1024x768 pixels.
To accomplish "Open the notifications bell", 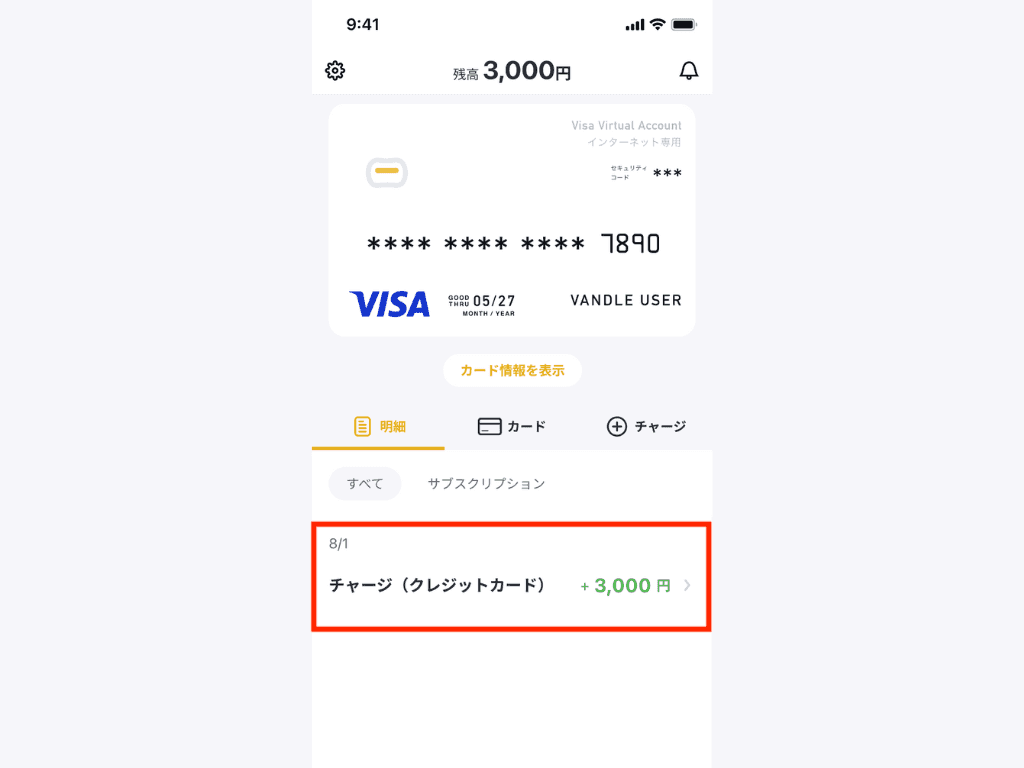I will (x=689, y=71).
